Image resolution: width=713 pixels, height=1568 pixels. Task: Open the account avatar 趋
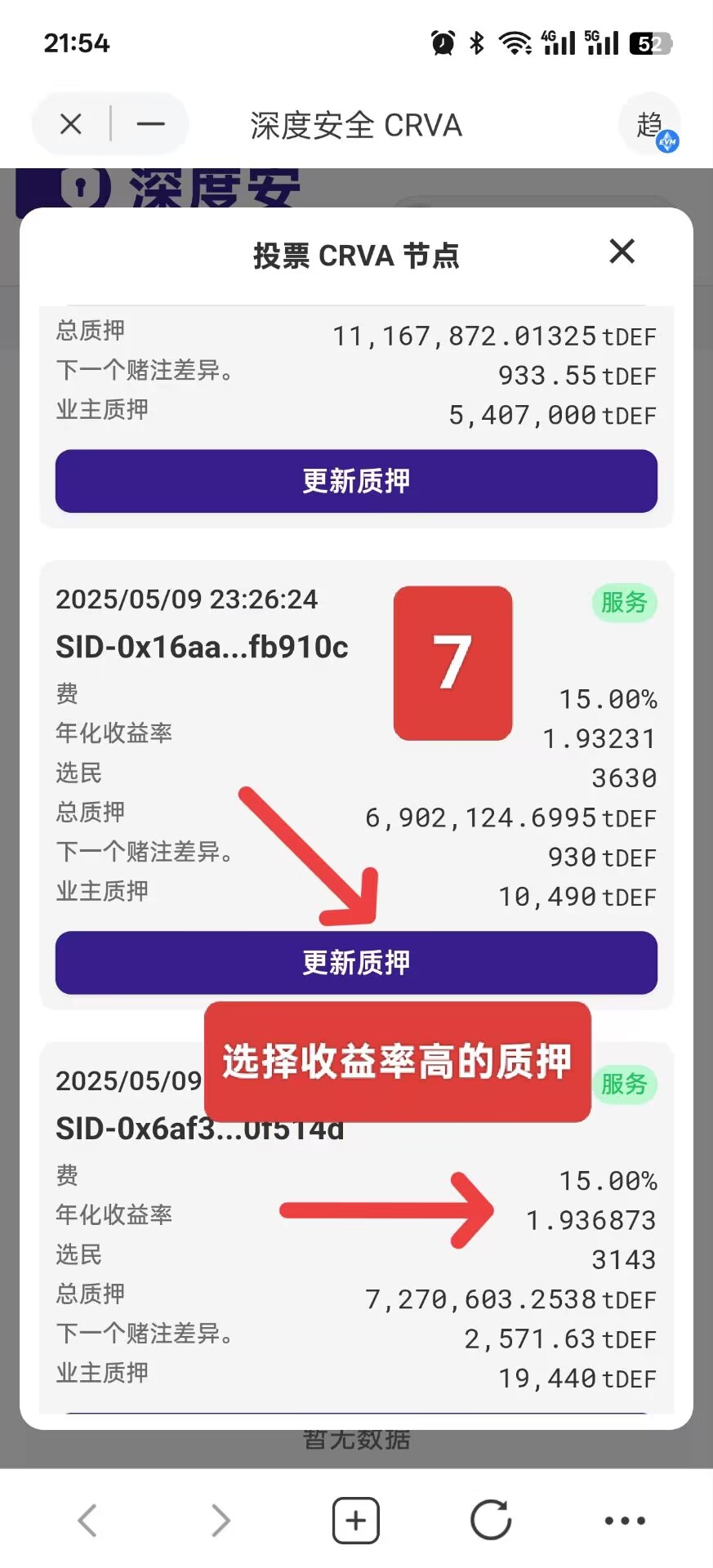[x=650, y=126]
